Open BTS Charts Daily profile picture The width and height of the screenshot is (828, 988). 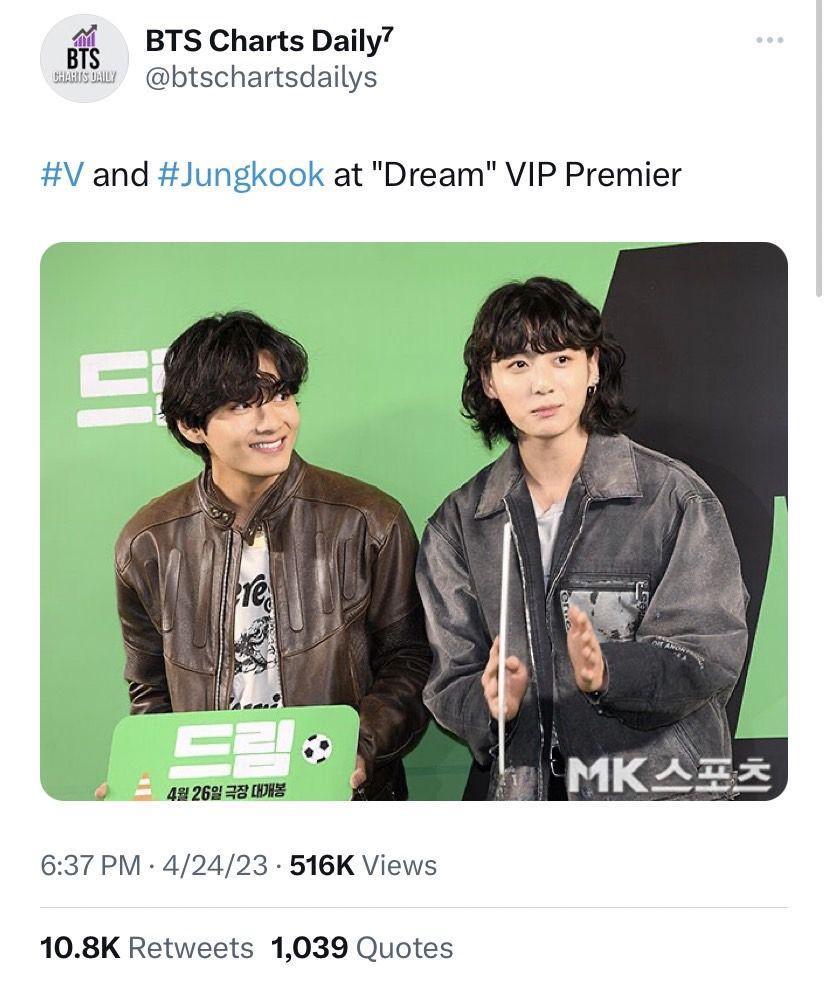pyautogui.click(x=85, y=58)
